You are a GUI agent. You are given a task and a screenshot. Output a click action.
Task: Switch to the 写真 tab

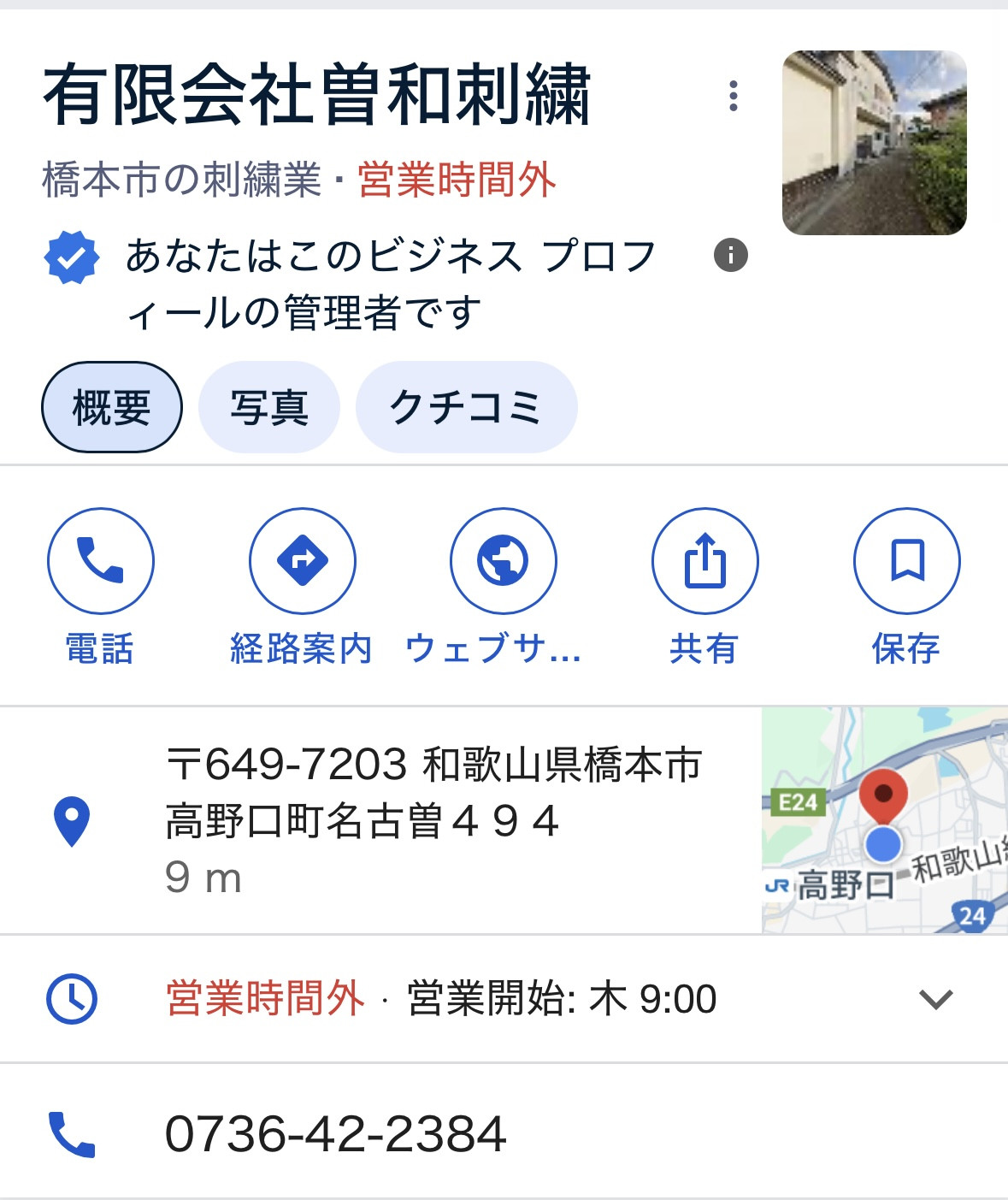(x=269, y=407)
